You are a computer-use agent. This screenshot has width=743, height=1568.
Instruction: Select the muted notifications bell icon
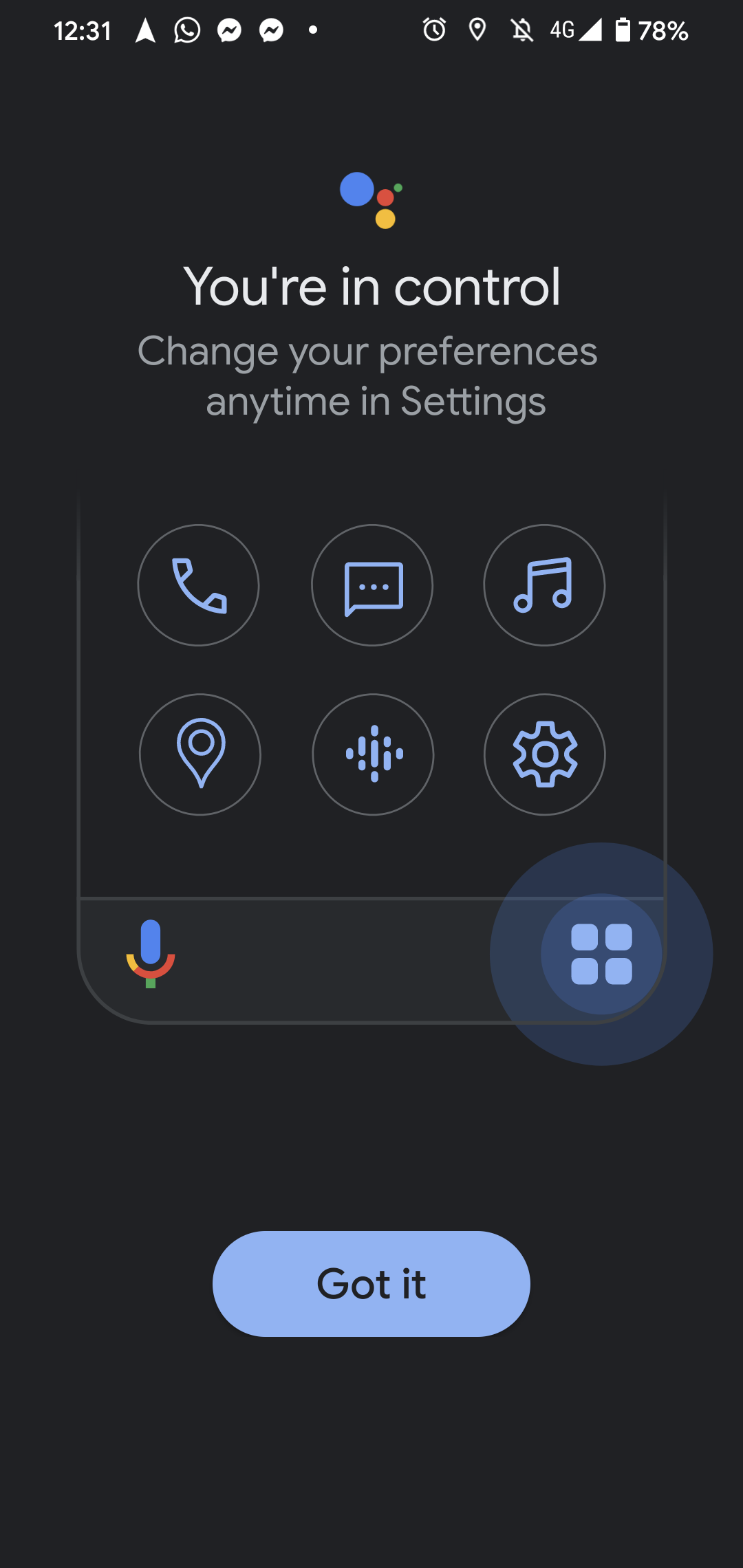521,29
